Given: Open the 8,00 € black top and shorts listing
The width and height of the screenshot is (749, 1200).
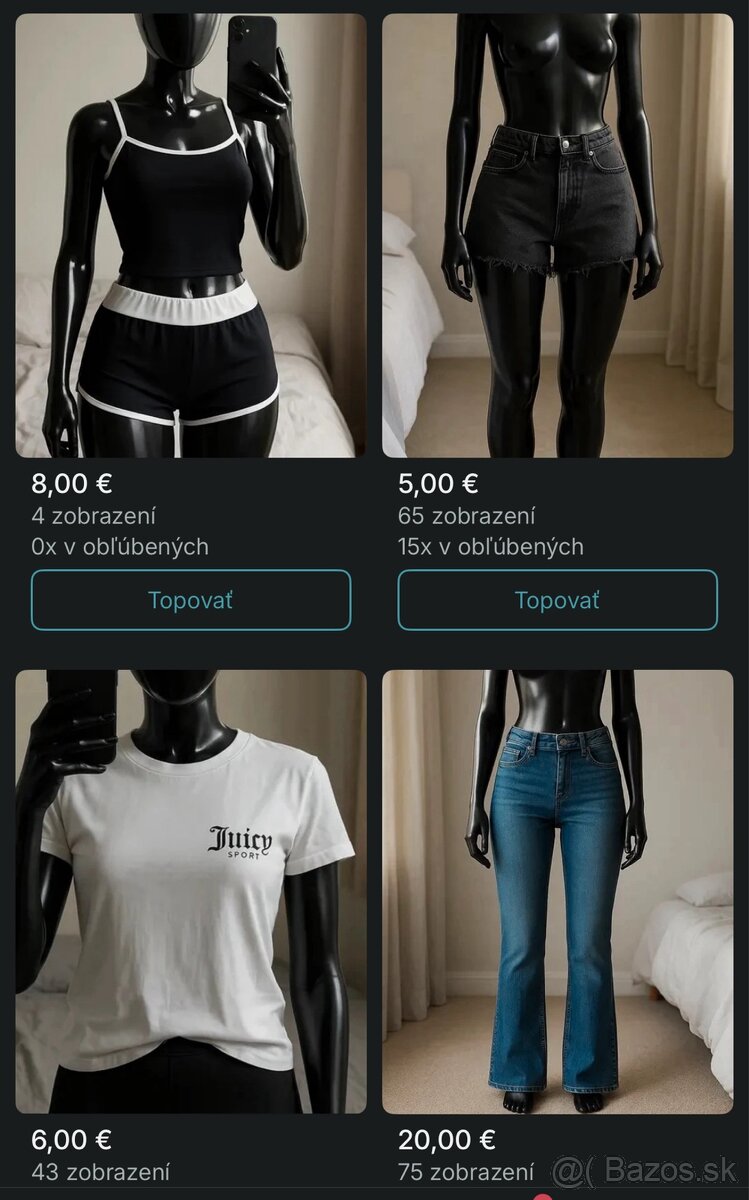Looking at the screenshot, I should click(191, 236).
